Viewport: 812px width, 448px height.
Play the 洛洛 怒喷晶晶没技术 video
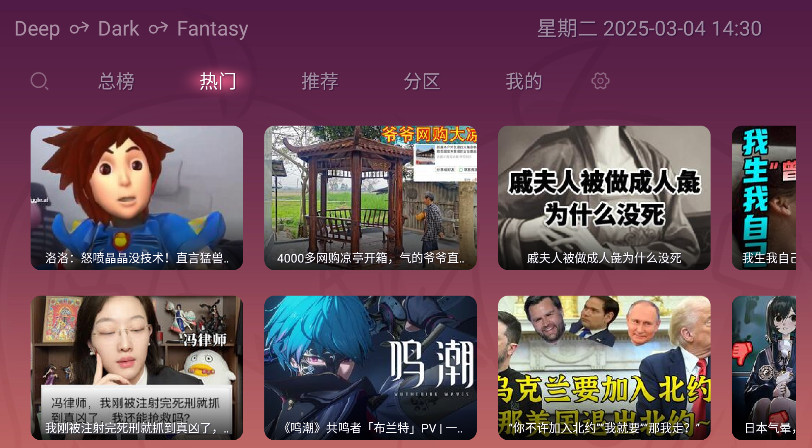137,197
